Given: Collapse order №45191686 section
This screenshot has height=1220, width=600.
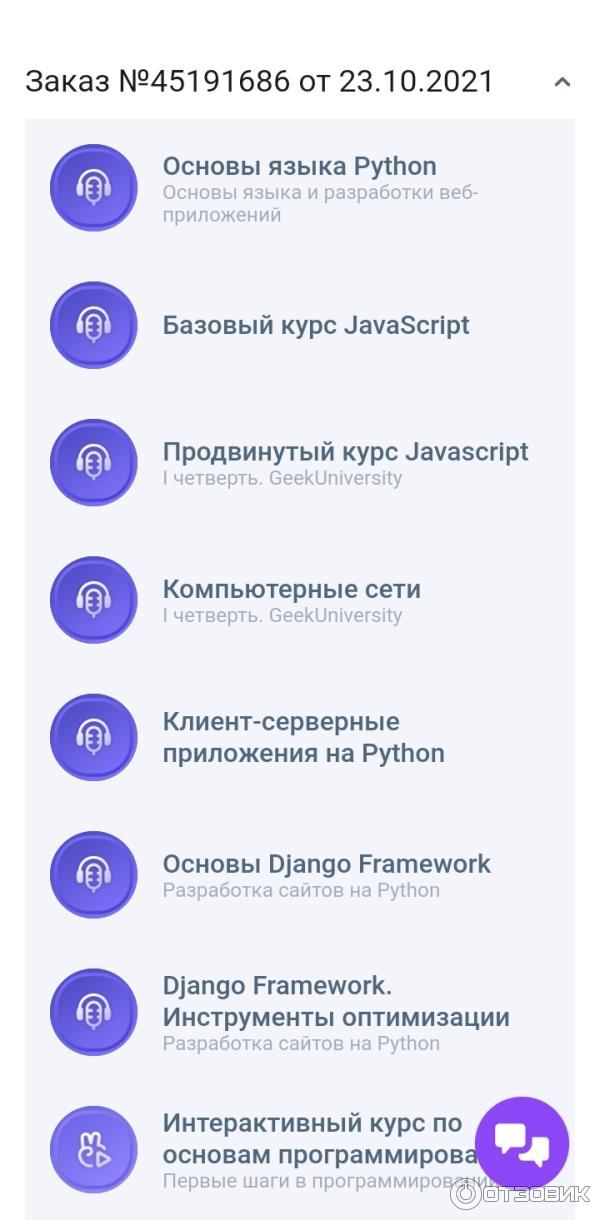Looking at the screenshot, I should coord(562,82).
